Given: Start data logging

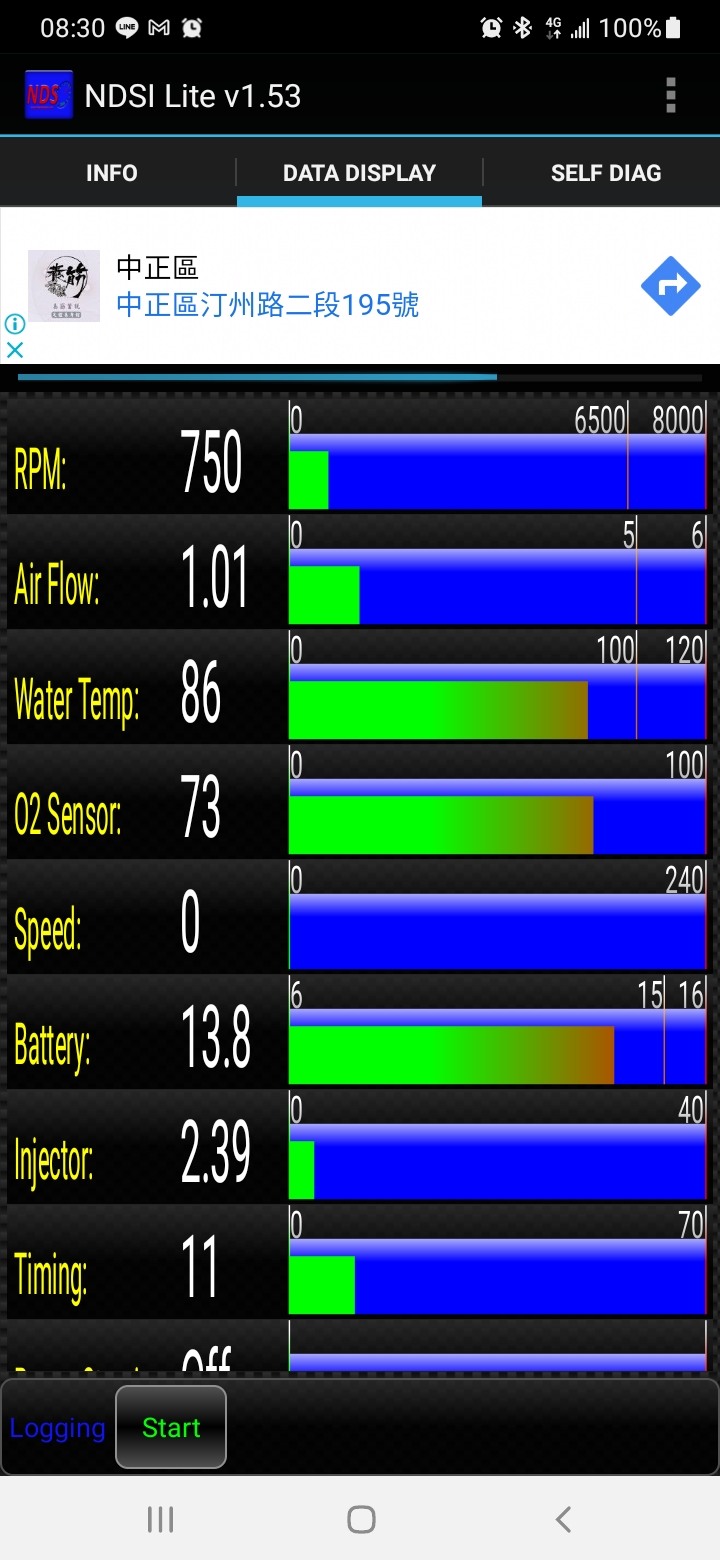Looking at the screenshot, I should (x=171, y=1427).
